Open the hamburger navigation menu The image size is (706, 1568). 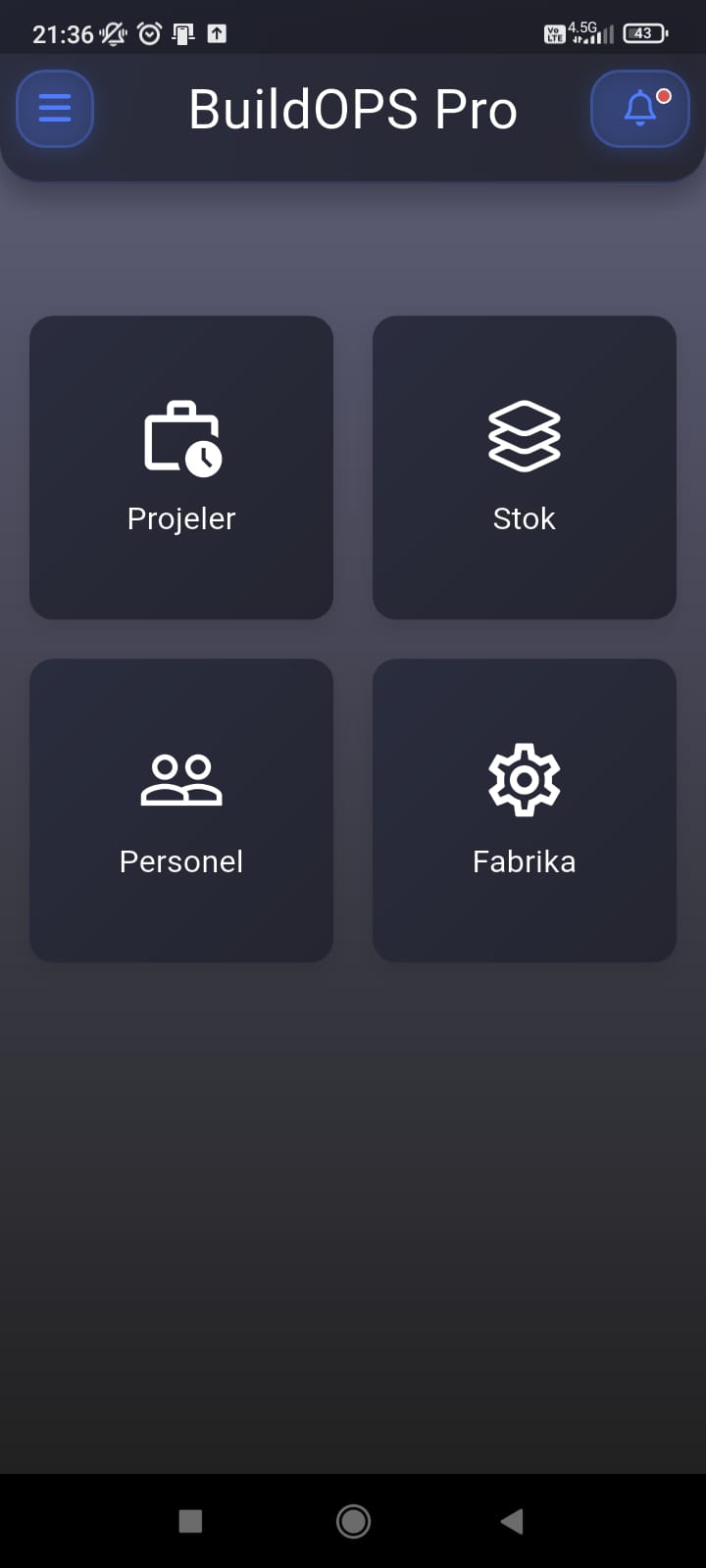click(54, 109)
